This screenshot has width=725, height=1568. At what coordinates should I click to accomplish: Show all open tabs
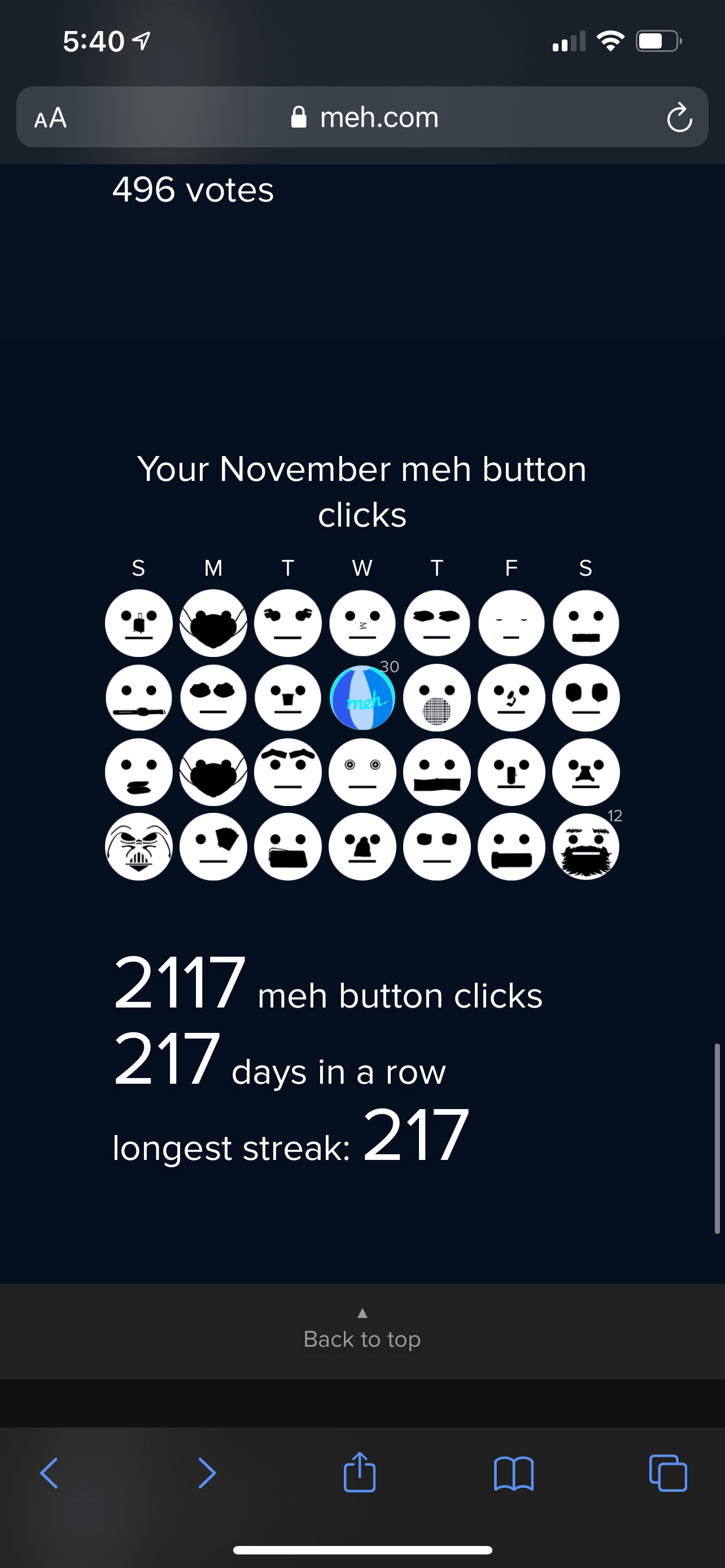click(x=669, y=1473)
